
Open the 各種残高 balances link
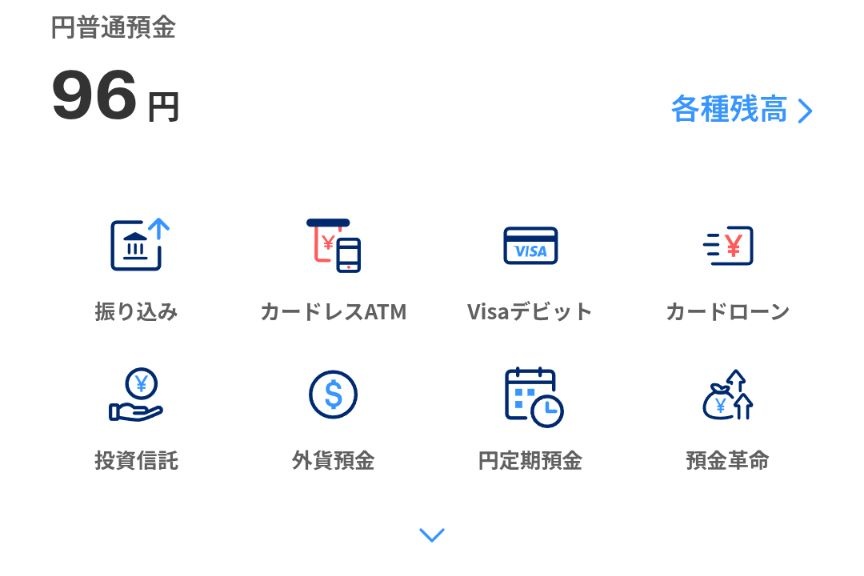[741, 109]
